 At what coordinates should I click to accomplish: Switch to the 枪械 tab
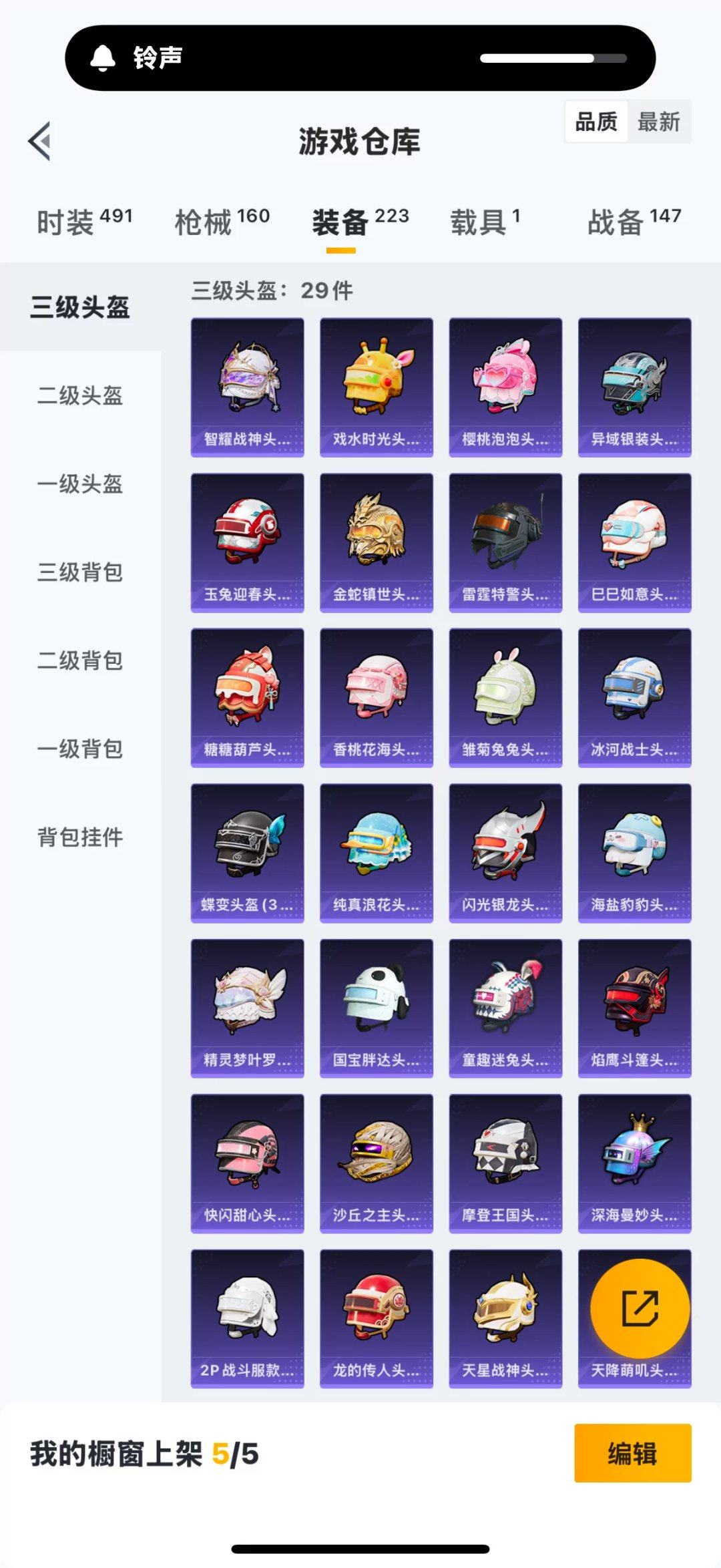(x=222, y=222)
